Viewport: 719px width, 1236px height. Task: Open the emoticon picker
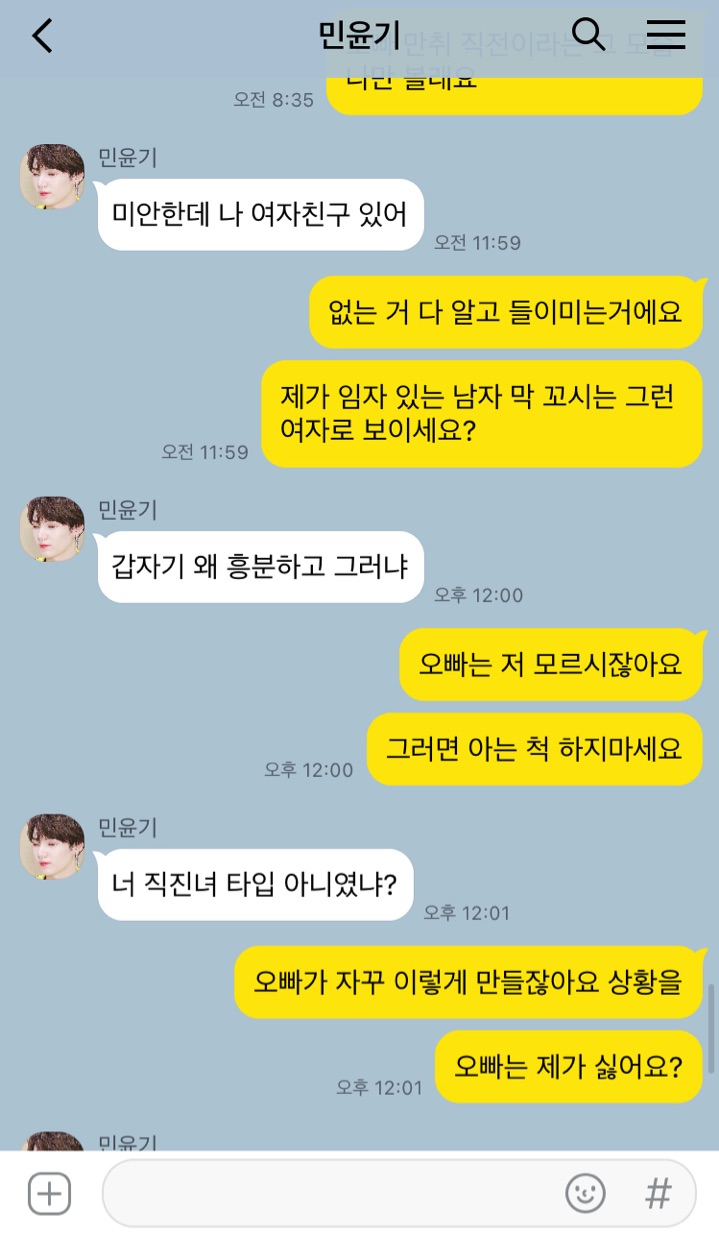pos(585,1193)
